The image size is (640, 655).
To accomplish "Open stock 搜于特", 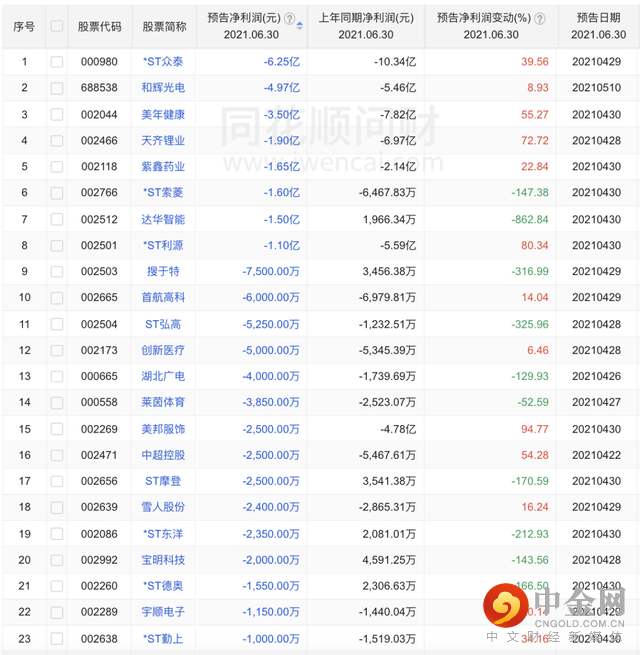I will [x=164, y=271].
